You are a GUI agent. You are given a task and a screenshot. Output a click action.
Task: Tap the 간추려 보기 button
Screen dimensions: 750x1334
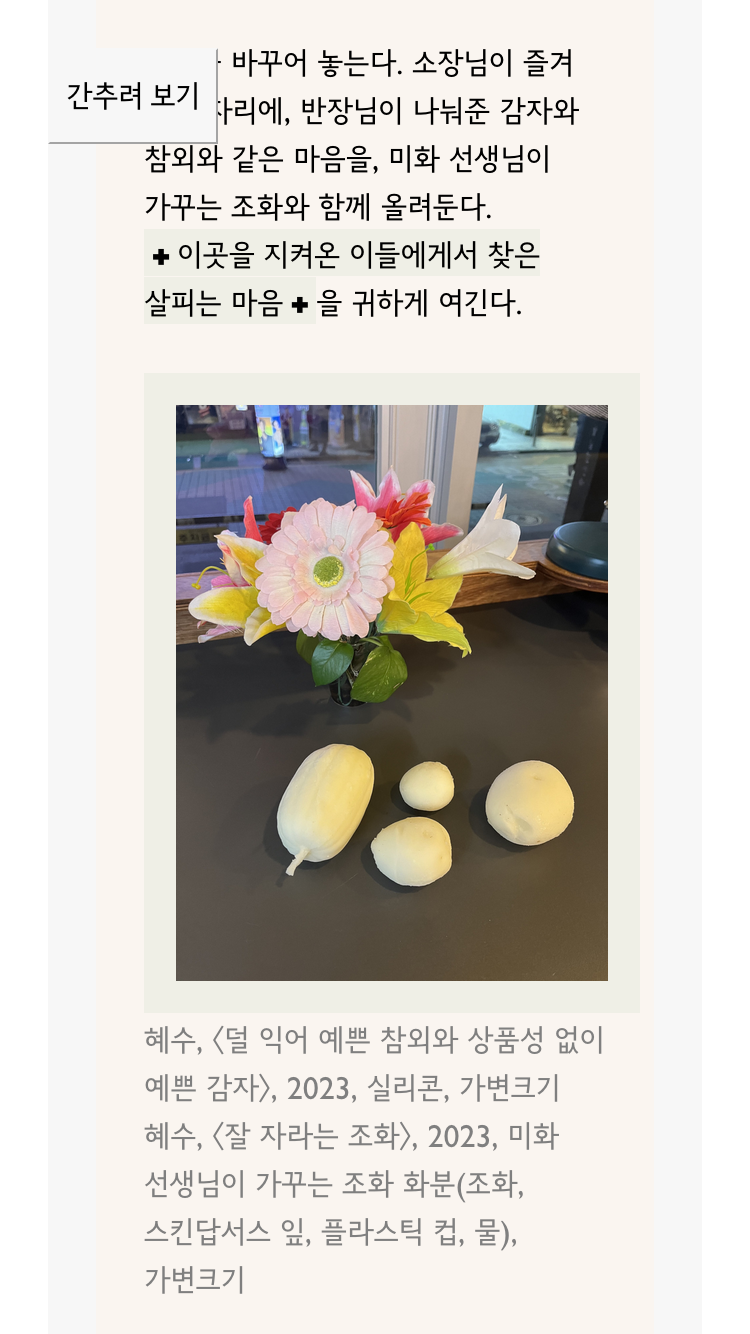133,96
